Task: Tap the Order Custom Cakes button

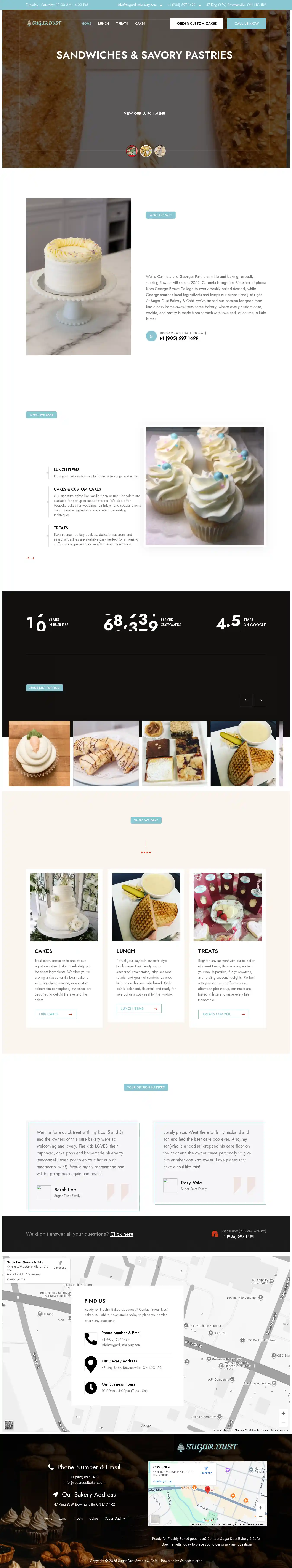Action: [x=196, y=24]
